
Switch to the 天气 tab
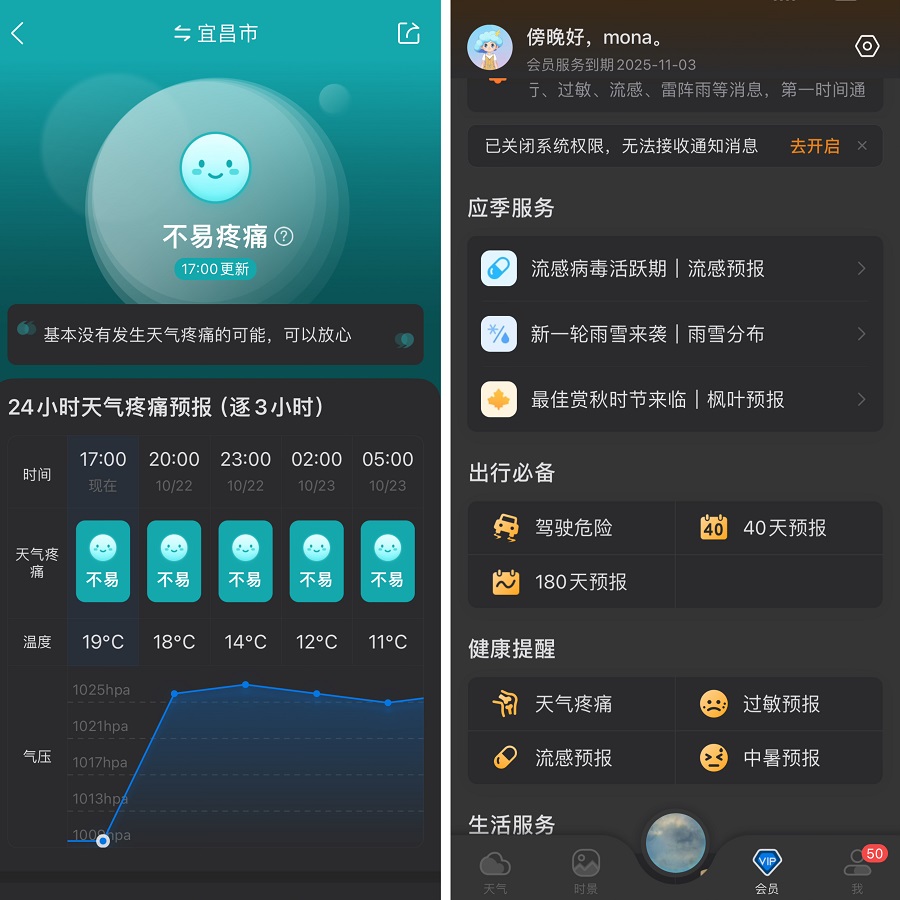point(495,870)
